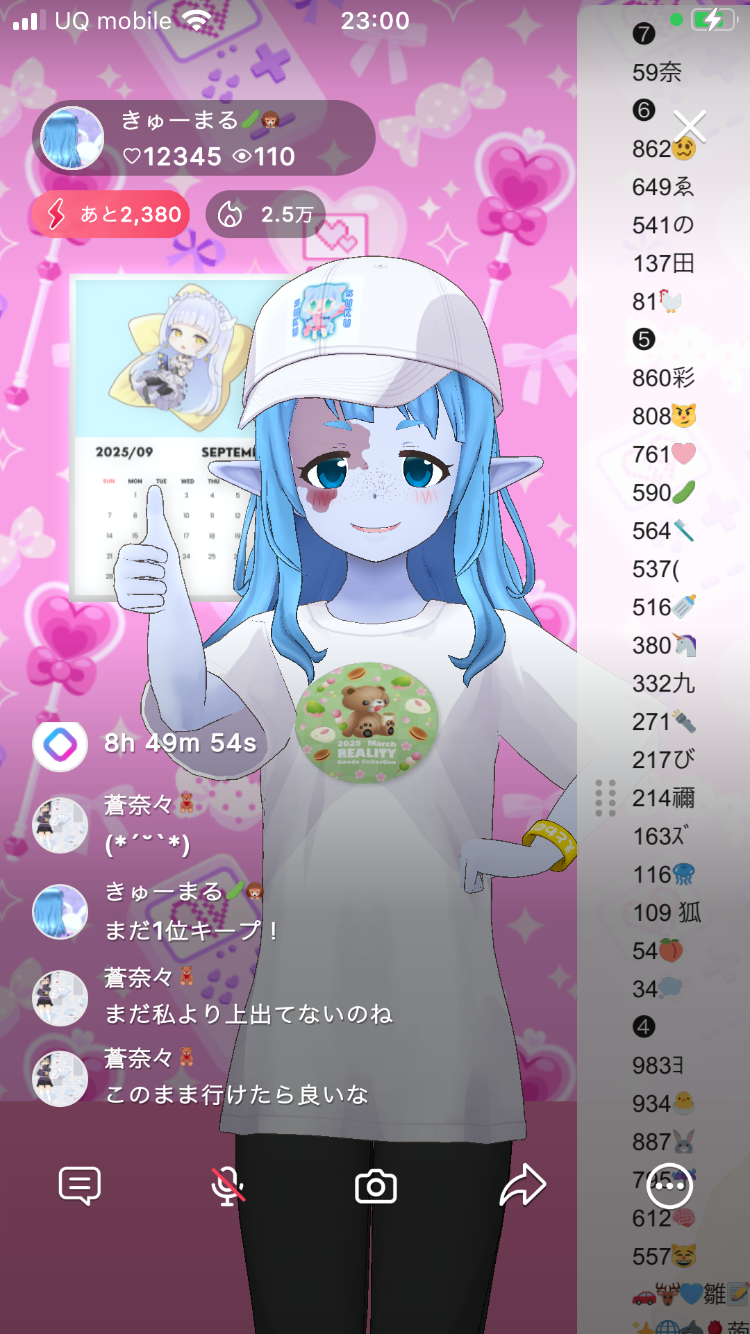Open the comment input icon
The image size is (750, 1334).
(80, 1186)
